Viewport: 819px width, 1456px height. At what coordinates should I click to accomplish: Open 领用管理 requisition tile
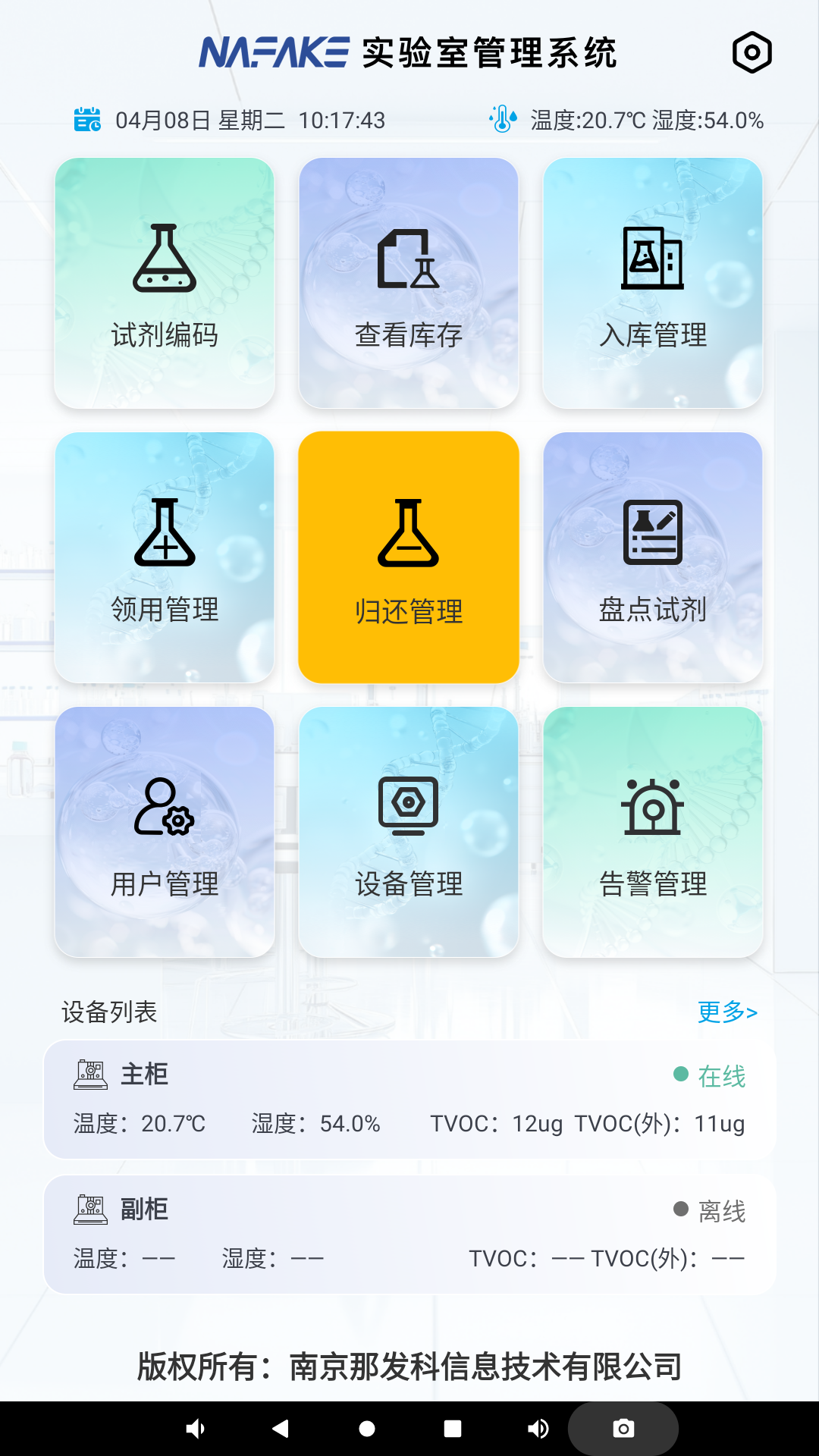click(165, 557)
